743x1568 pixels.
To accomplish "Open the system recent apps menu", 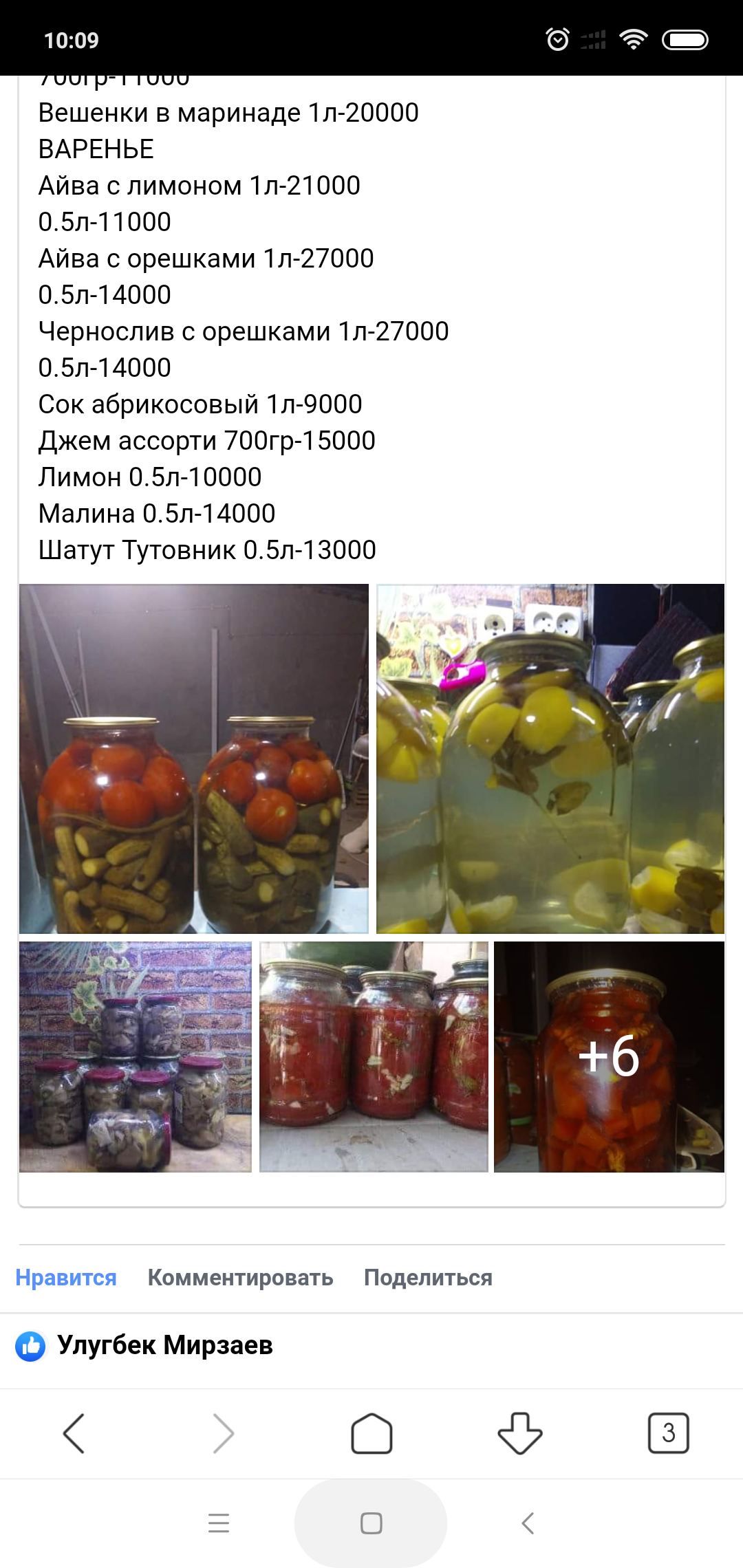I will pos(219,1523).
